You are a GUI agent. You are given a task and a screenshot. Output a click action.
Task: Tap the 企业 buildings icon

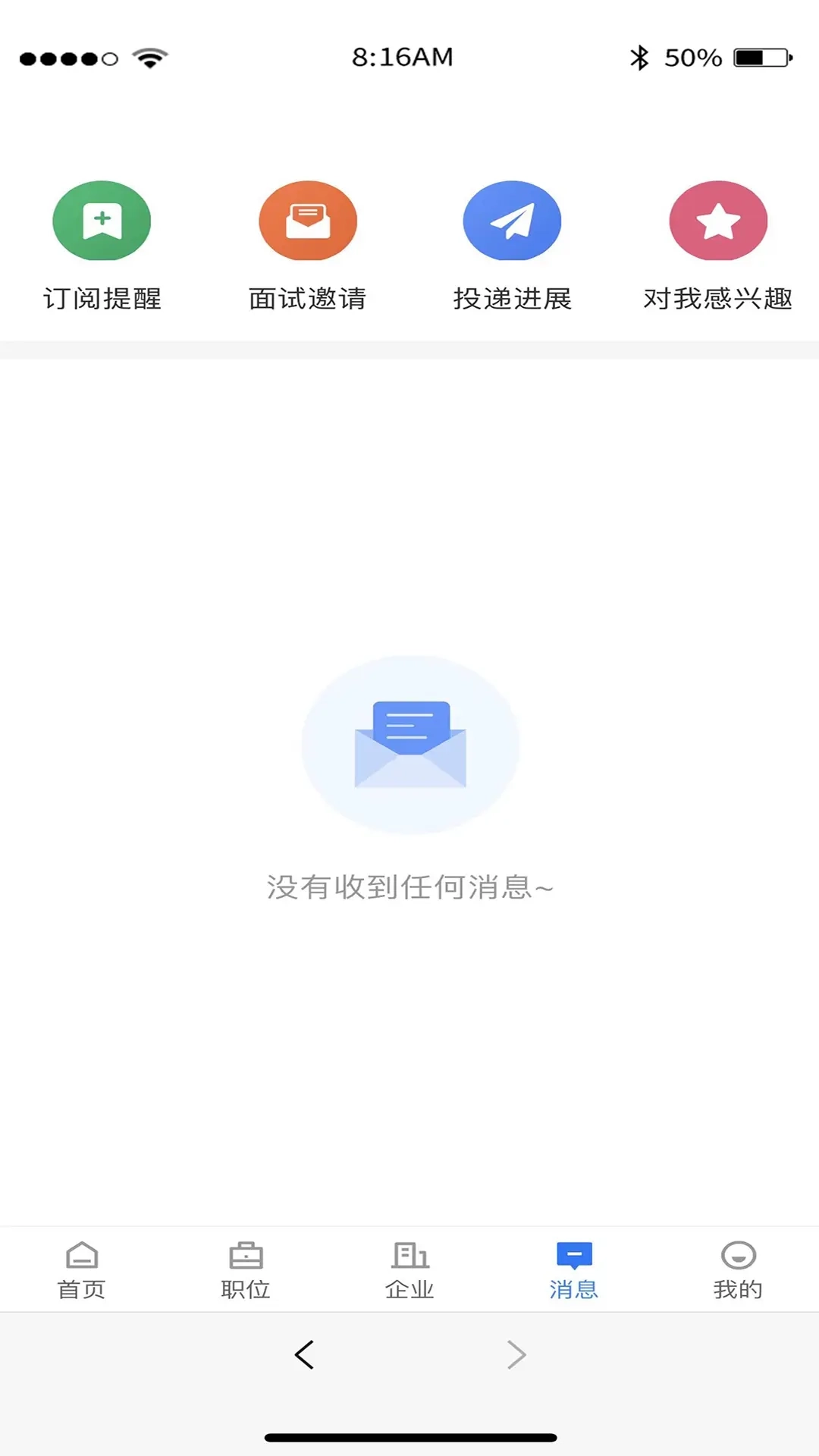point(409,1255)
